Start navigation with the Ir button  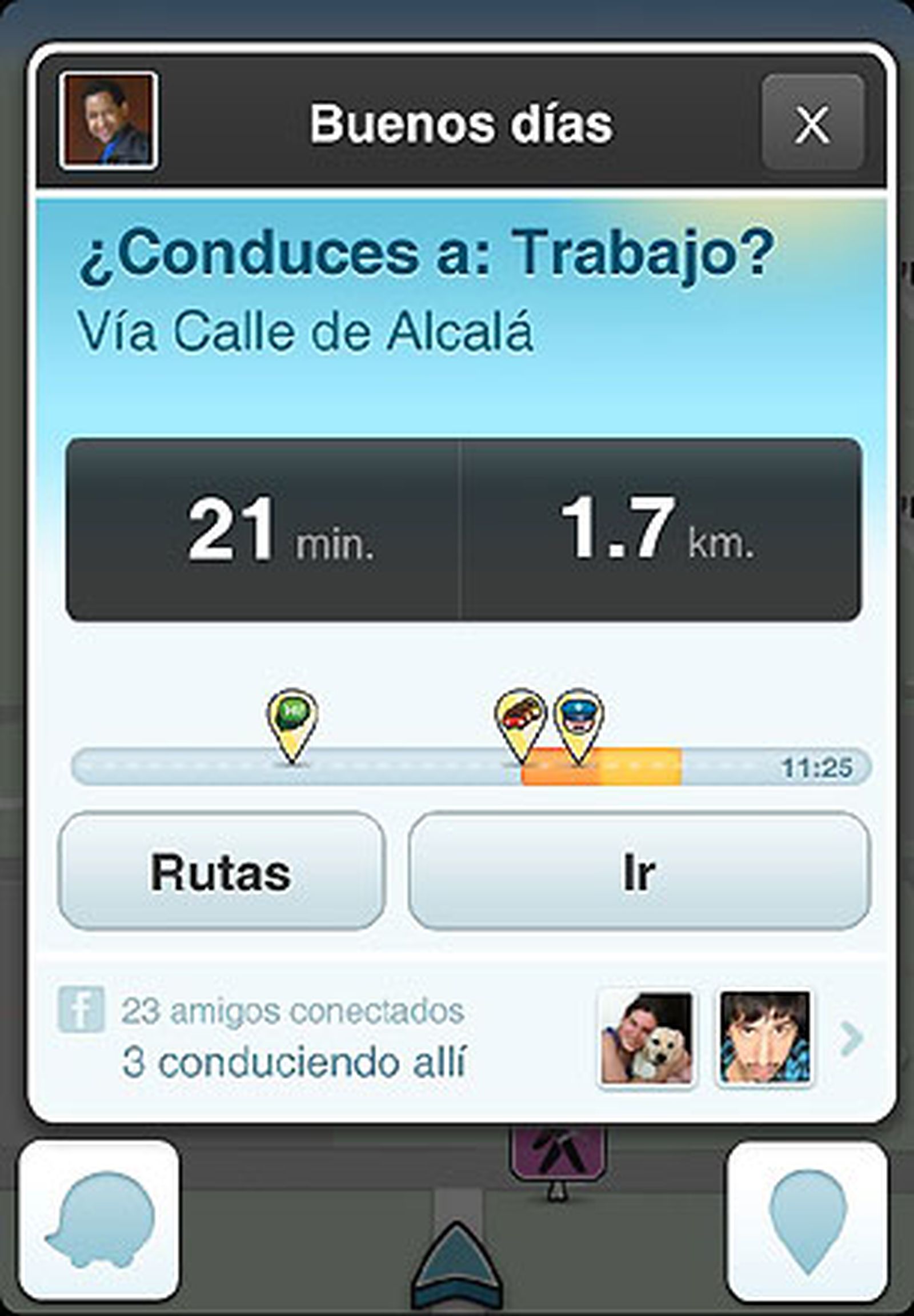coord(639,872)
